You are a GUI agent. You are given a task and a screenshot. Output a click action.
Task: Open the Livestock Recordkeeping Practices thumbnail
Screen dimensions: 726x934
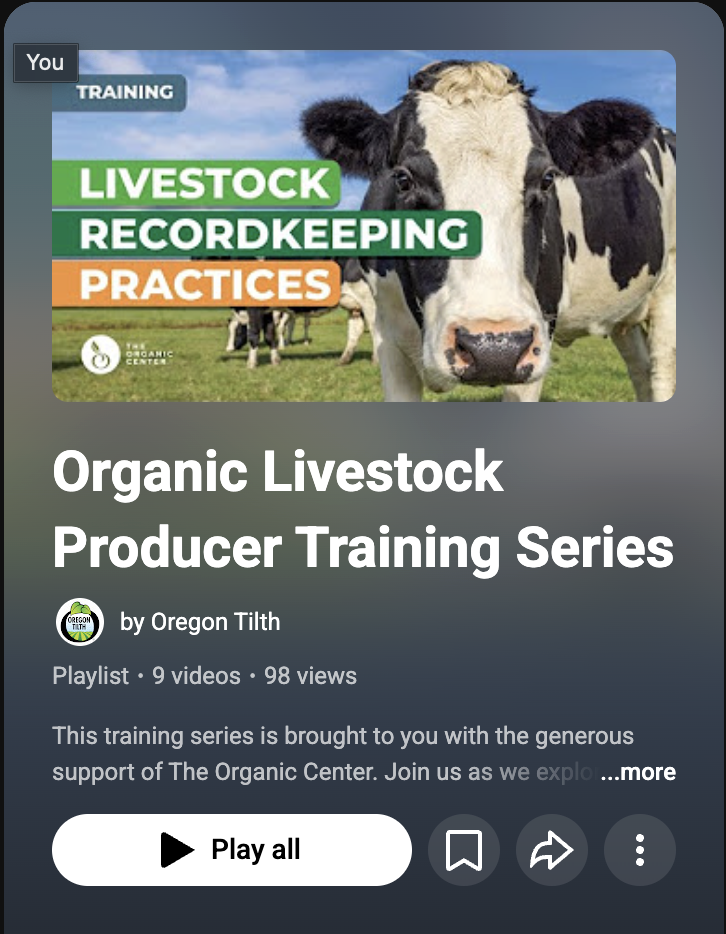[363, 226]
